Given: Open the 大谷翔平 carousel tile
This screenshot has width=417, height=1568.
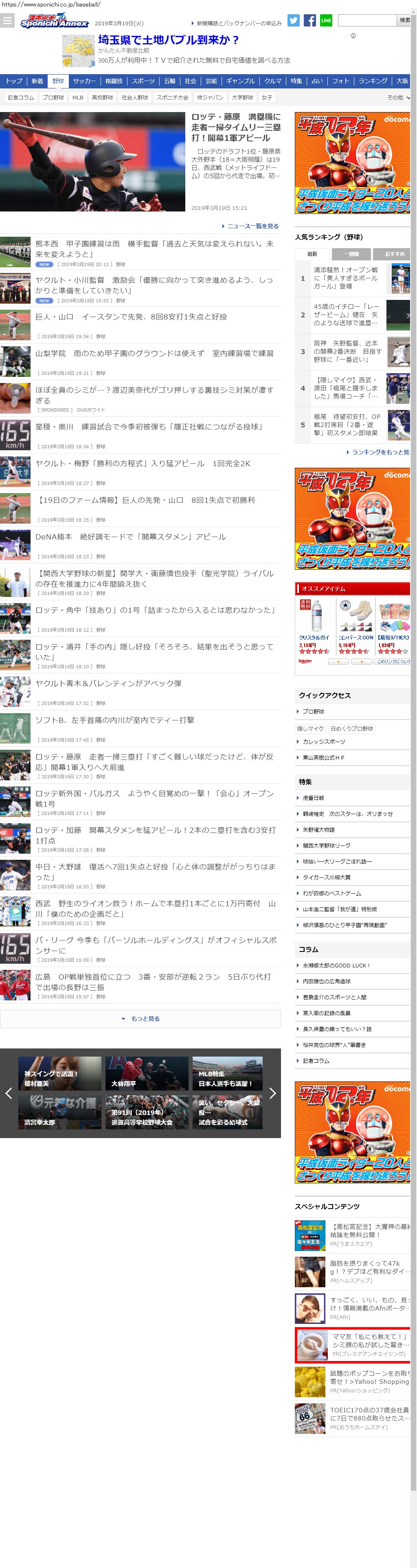Looking at the screenshot, I should coord(147,1073).
